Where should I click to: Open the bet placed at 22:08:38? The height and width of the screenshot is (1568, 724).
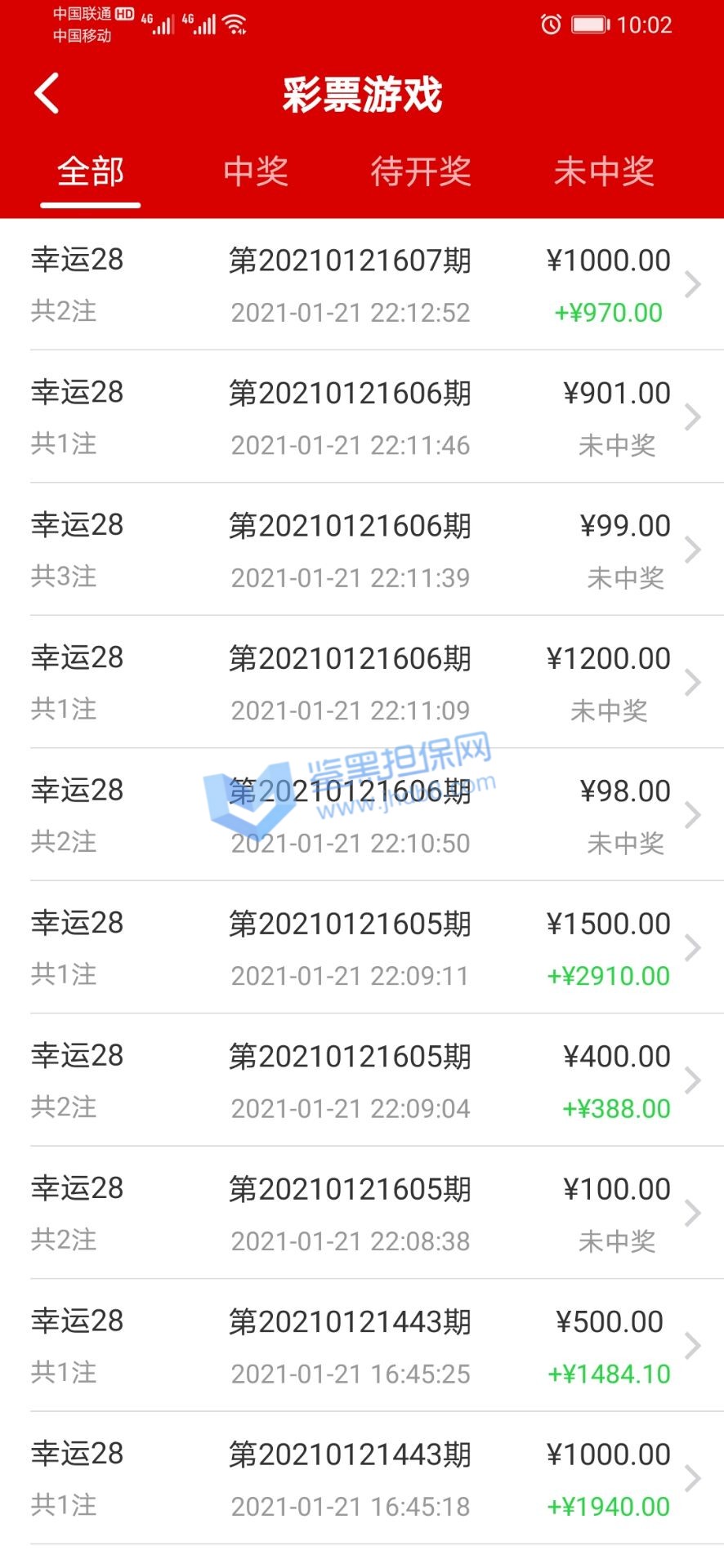click(x=362, y=1214)
